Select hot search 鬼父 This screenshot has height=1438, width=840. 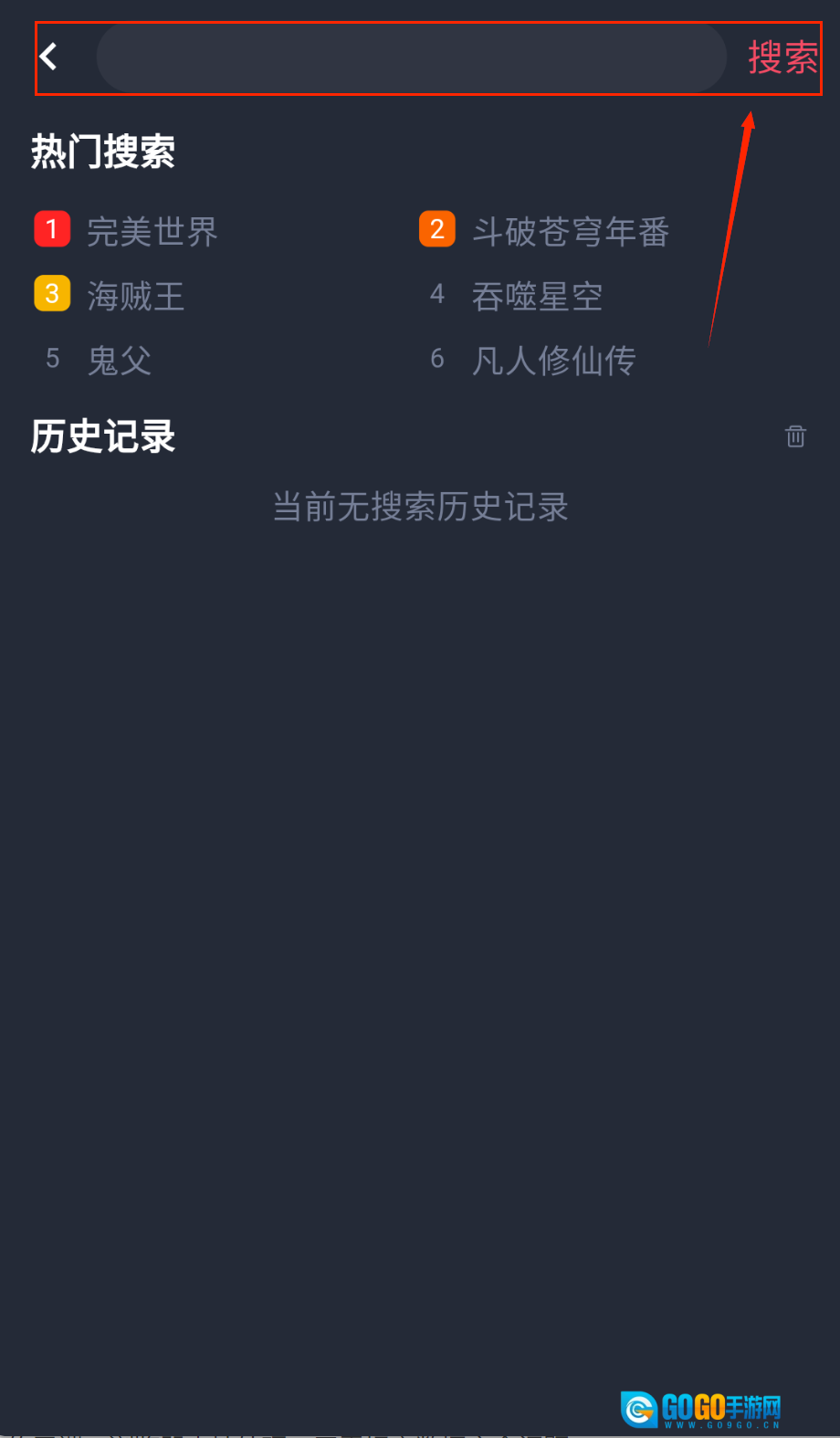pyautogui.click(x=119, y=361)
